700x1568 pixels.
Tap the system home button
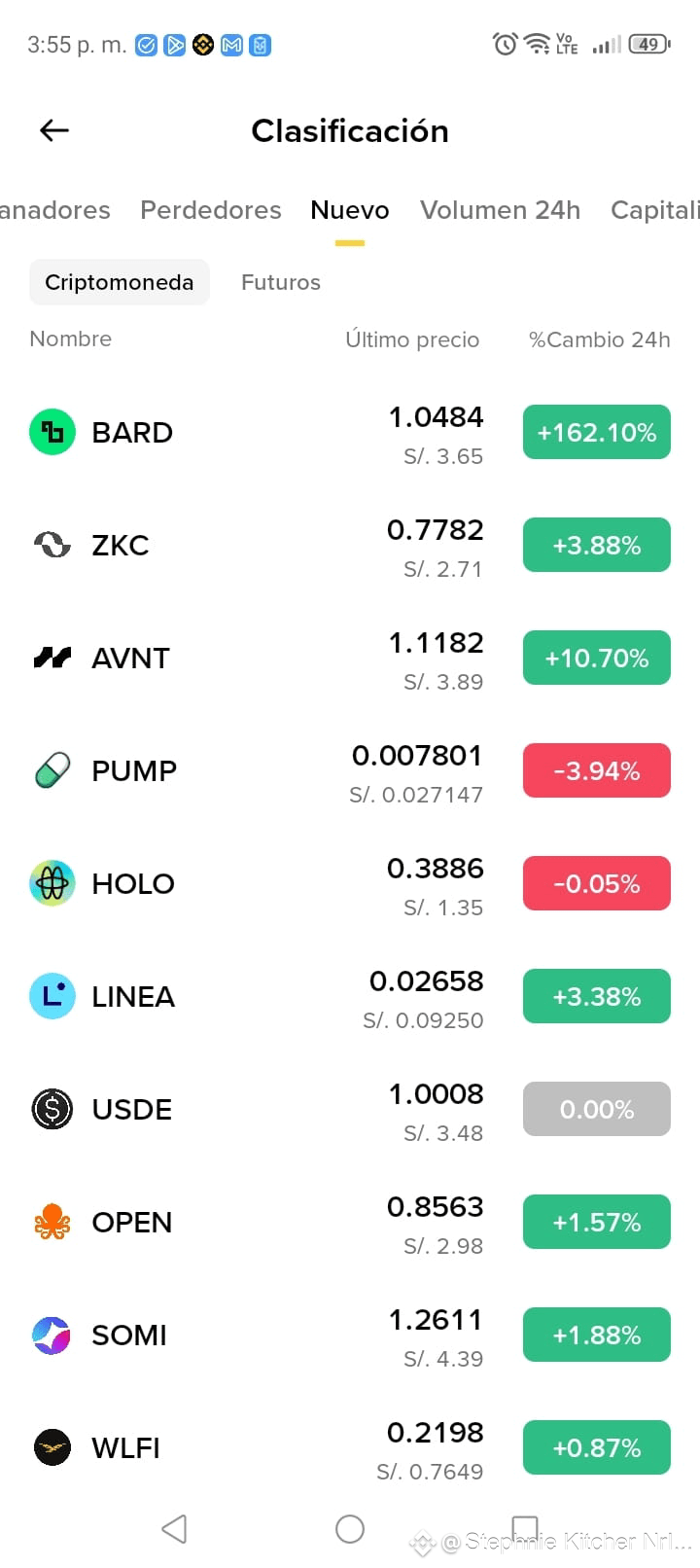click(x=350, y=1529)
